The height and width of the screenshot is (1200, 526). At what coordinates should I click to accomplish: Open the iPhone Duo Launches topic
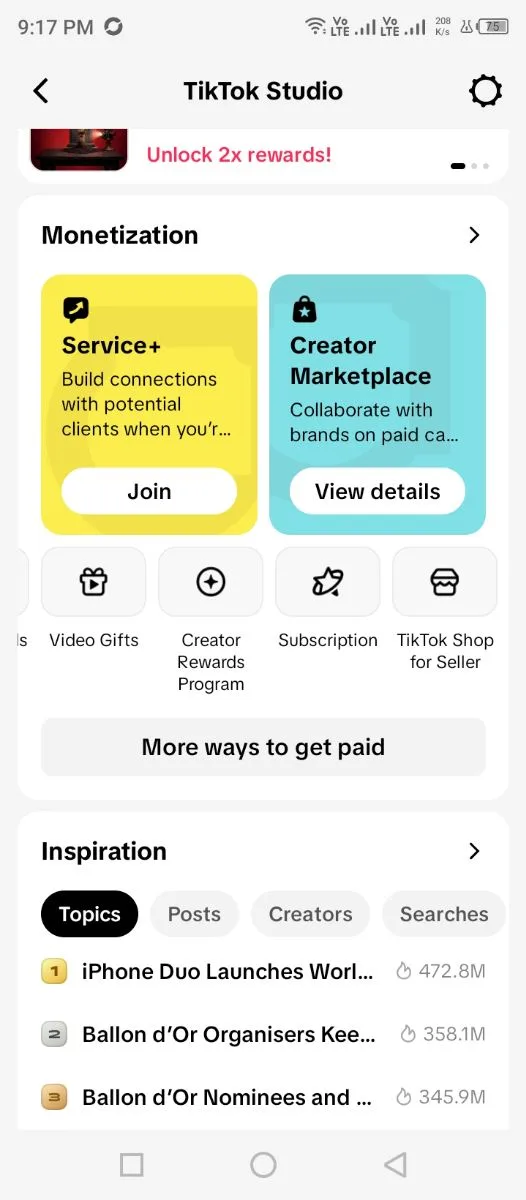tap(263, 971)
